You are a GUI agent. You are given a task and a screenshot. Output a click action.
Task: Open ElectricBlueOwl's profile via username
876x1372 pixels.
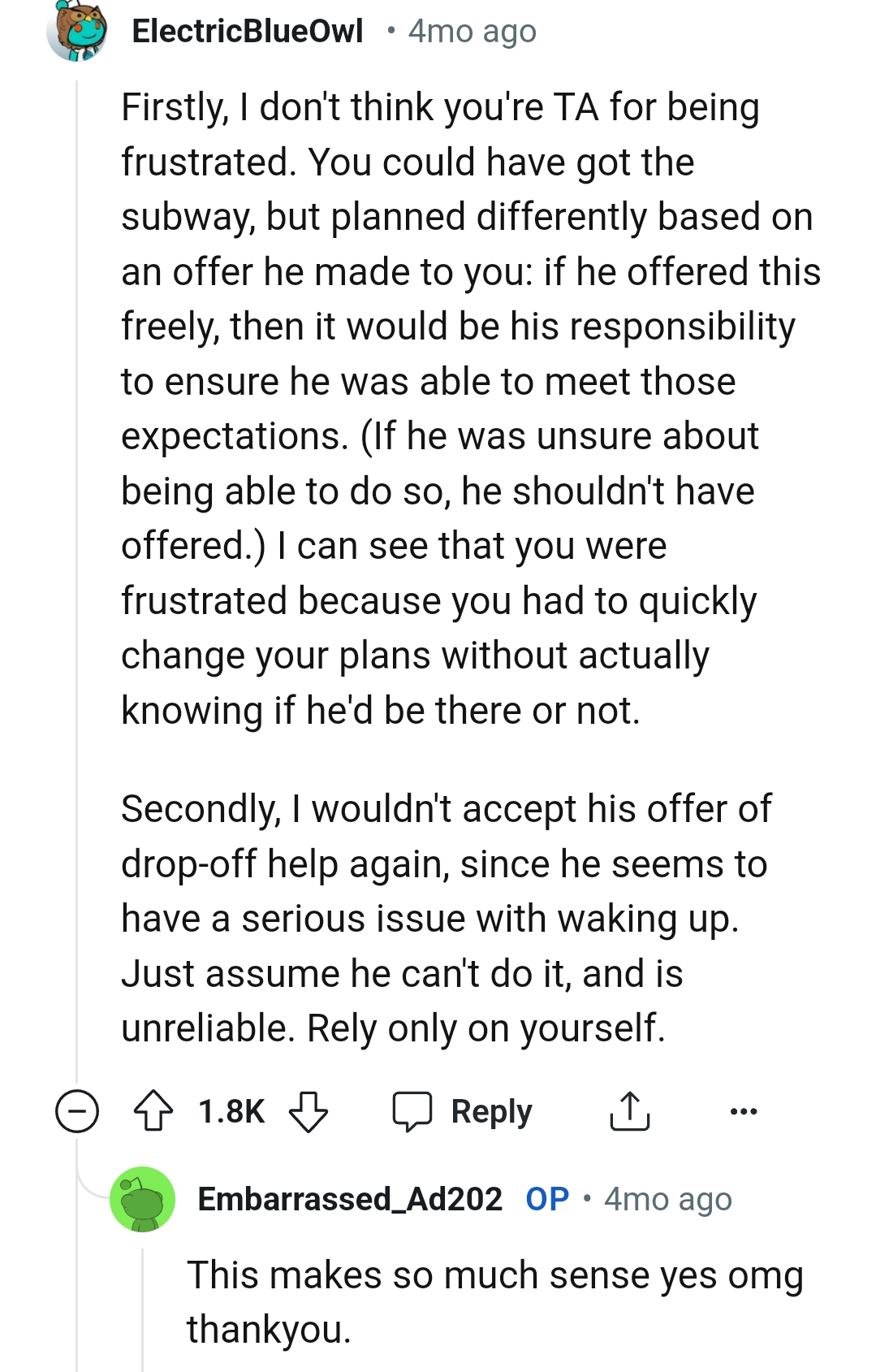(x=248, y=31)
